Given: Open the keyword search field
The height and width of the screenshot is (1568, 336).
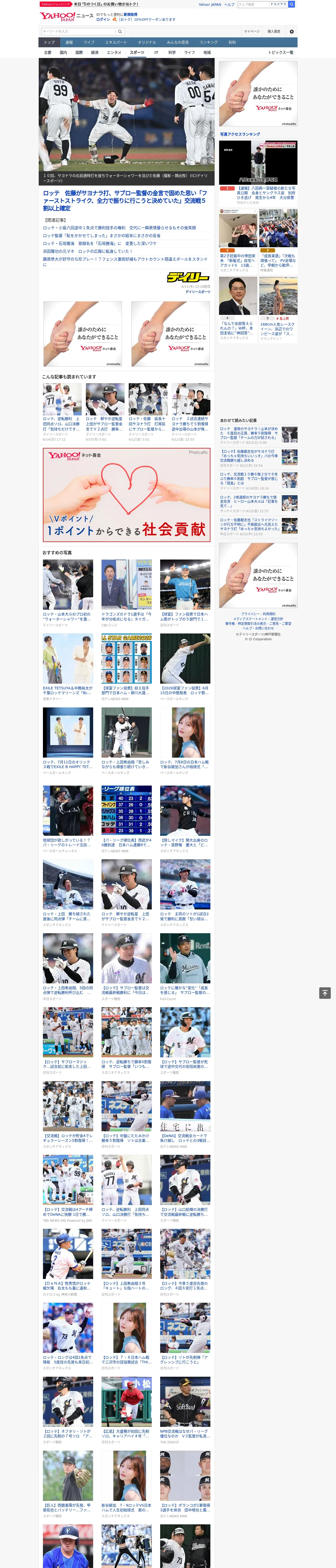Looking at the screenshot, I should click(78, 31).
